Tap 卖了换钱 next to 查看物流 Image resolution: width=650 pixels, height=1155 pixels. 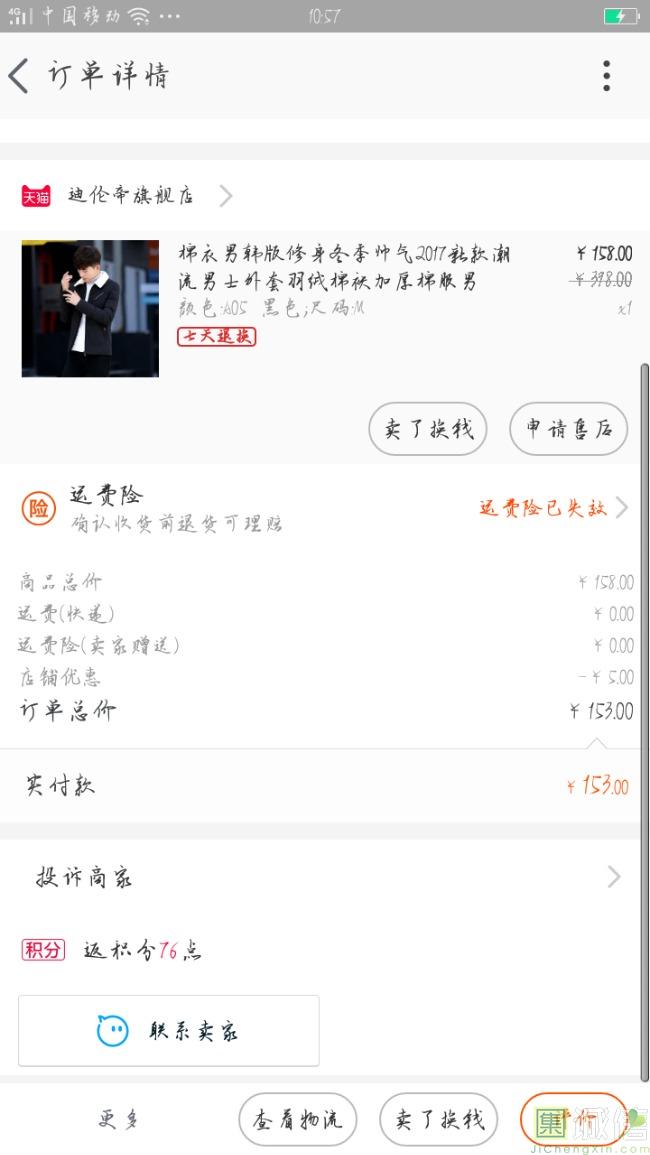(x=439, y=1119)
